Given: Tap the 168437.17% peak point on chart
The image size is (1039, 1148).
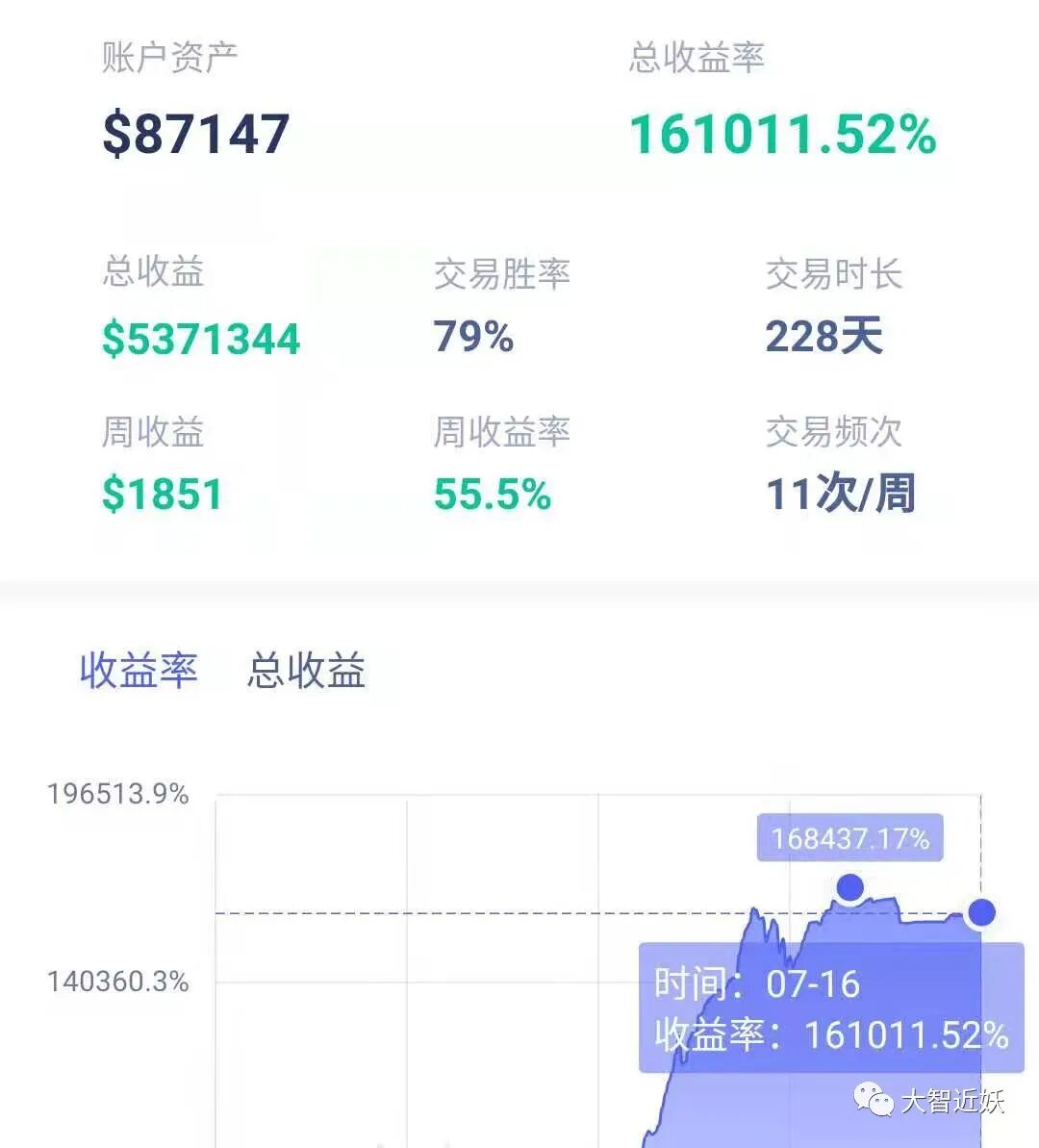Looking at the screenshot, I should 850,887.
